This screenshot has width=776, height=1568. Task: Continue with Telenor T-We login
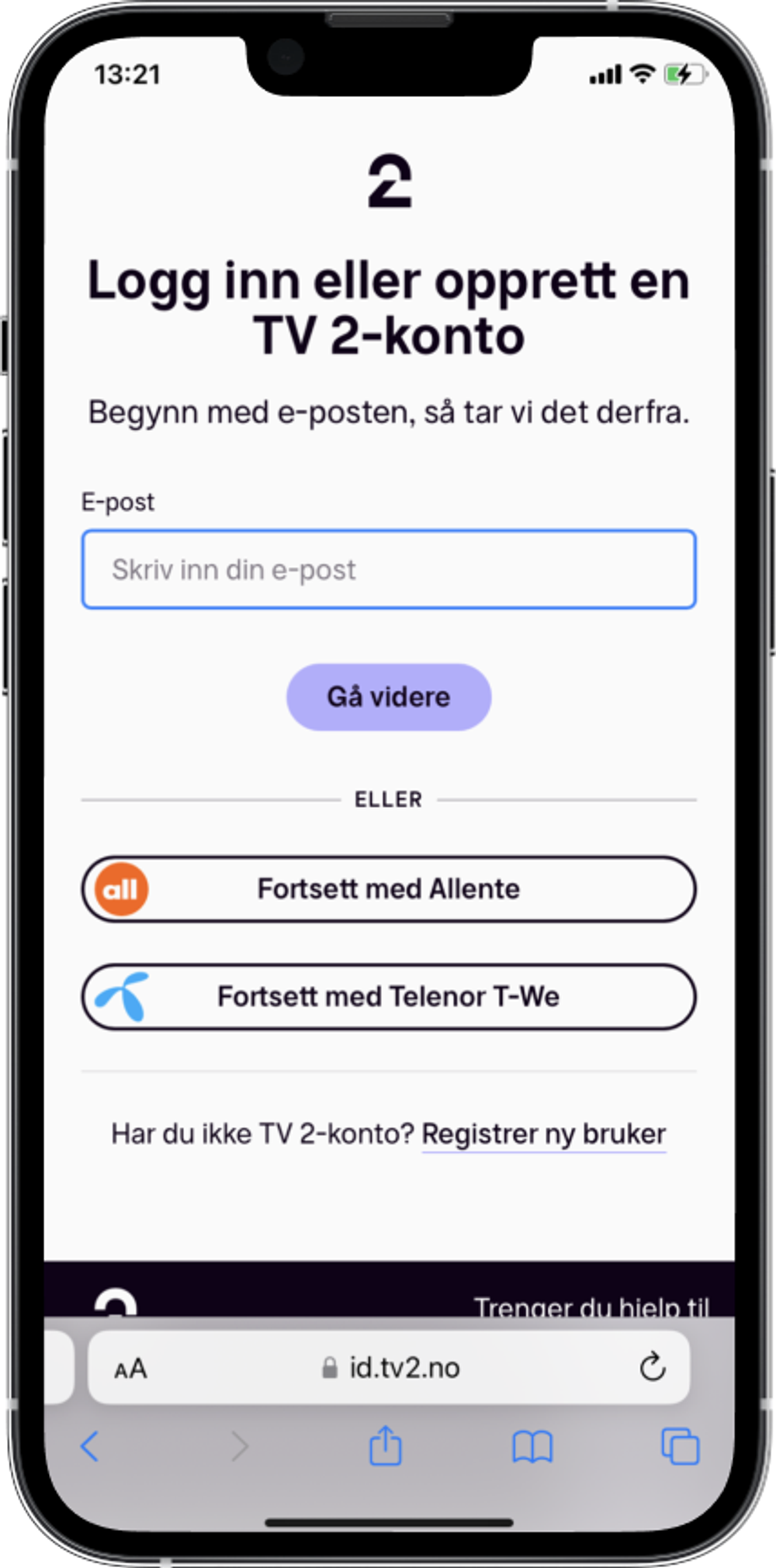click(x=388, y=997)
